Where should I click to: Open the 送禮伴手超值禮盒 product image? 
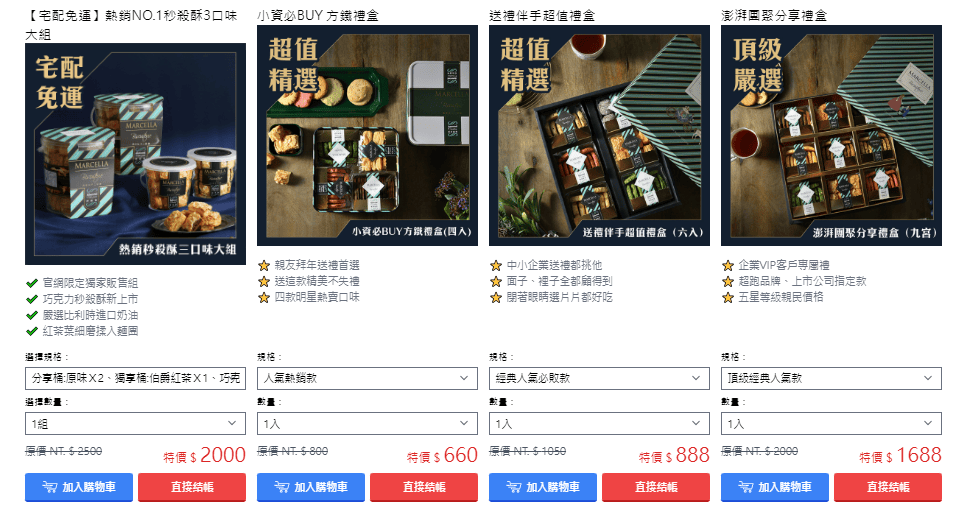coord(599,135)
